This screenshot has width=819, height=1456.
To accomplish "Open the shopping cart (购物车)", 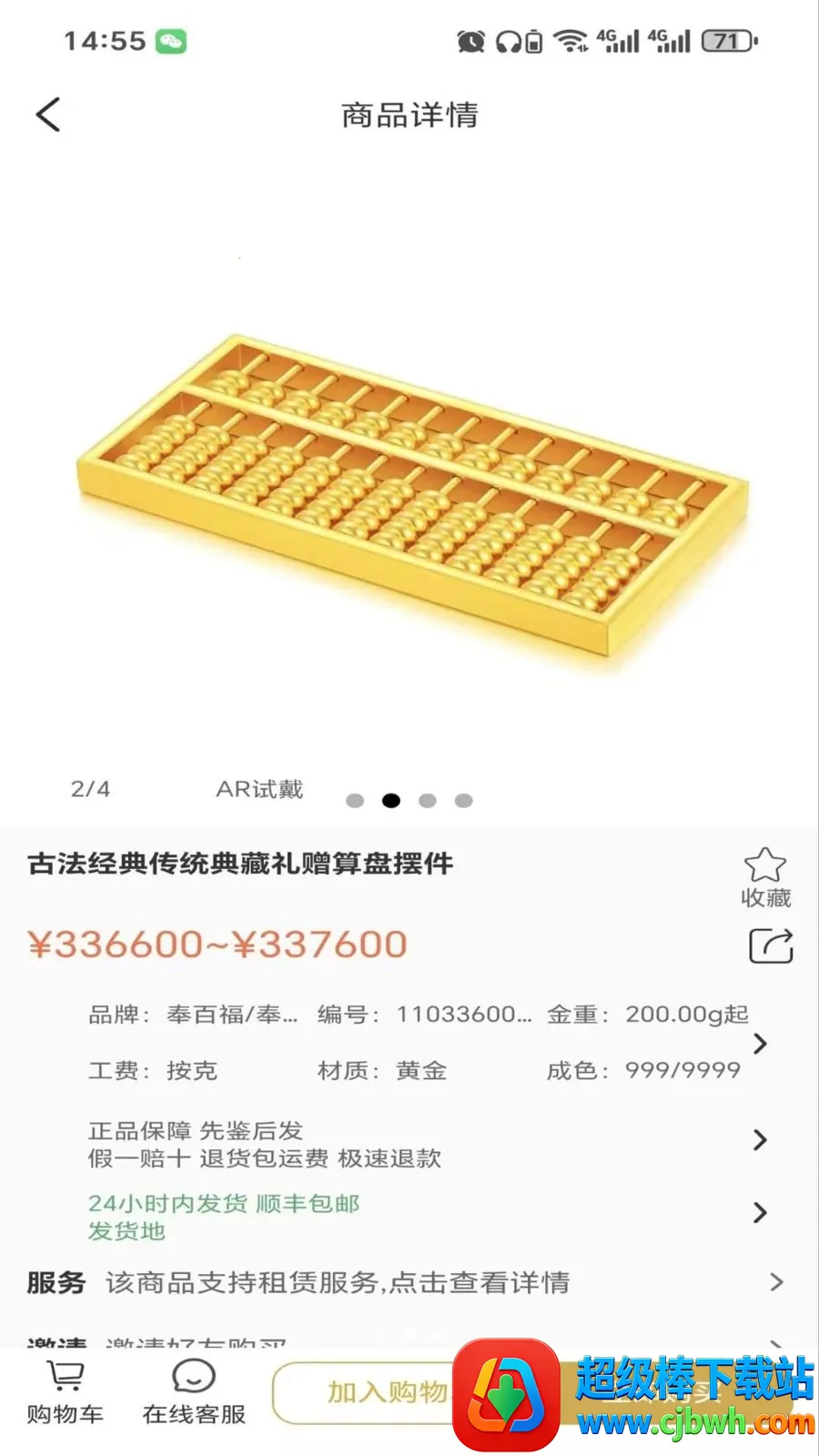I will 65,1392.
